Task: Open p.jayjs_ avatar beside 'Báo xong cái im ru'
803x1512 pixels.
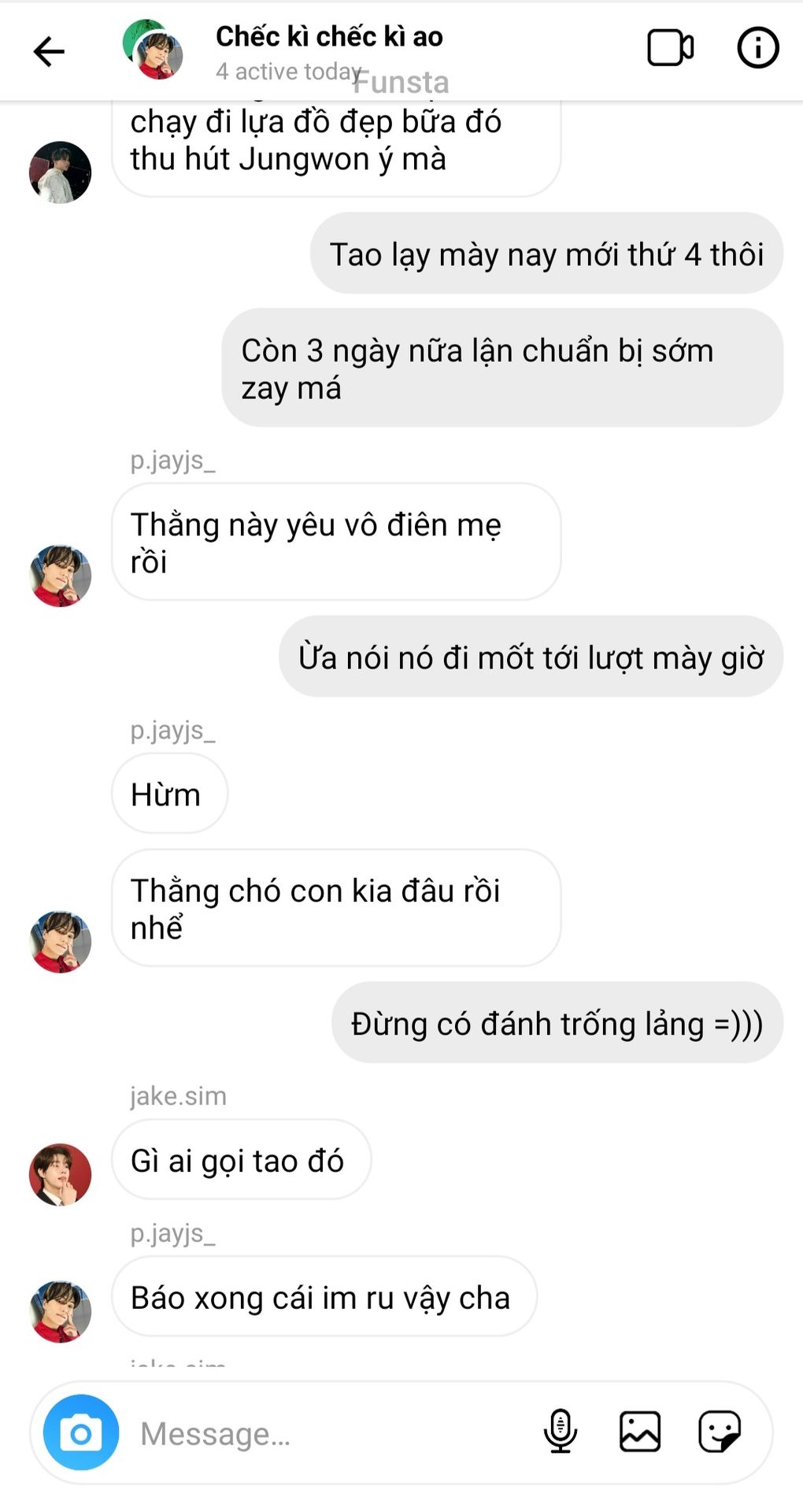Action: (61, 1311)
